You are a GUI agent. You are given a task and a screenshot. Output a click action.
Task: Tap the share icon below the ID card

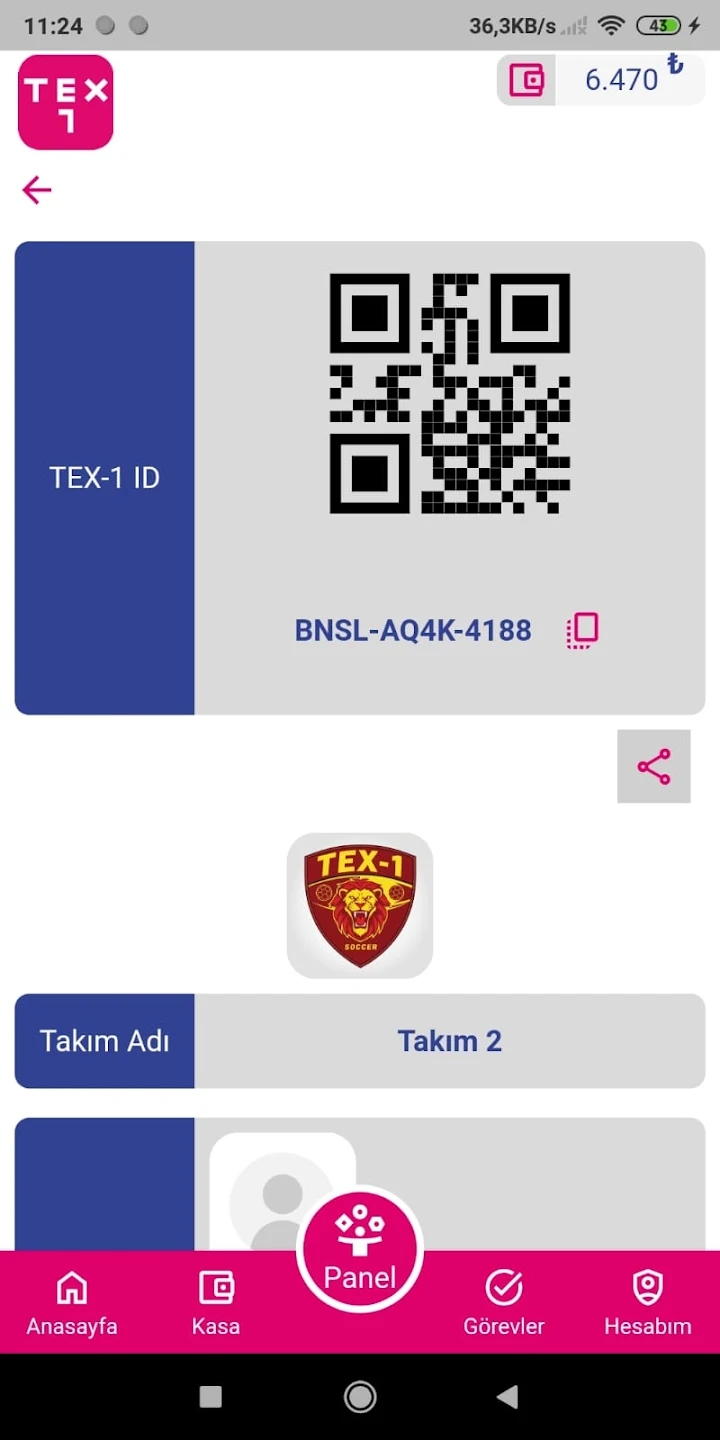[653, 766]
